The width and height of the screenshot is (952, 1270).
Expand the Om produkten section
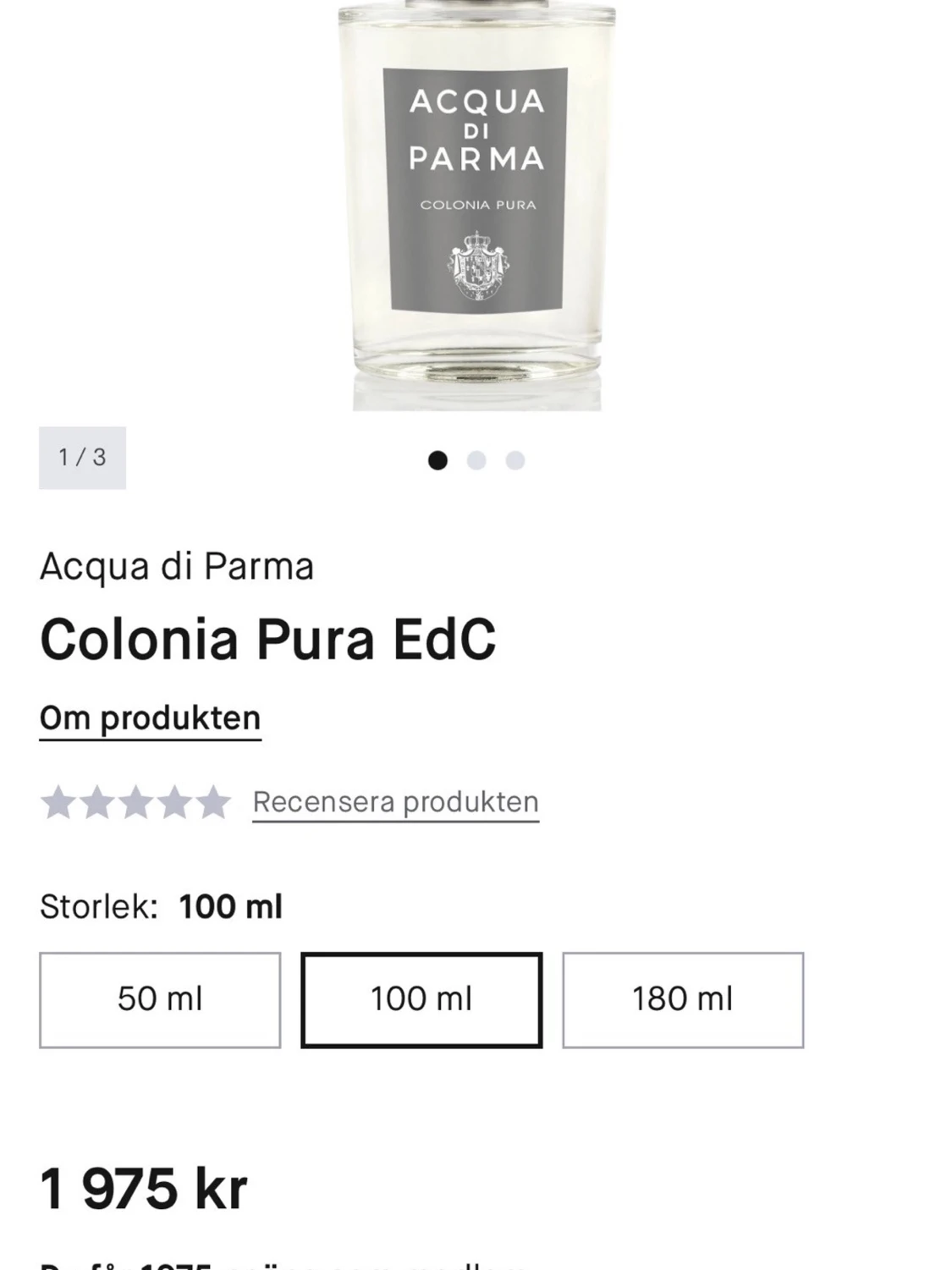(x=150, y=717)
